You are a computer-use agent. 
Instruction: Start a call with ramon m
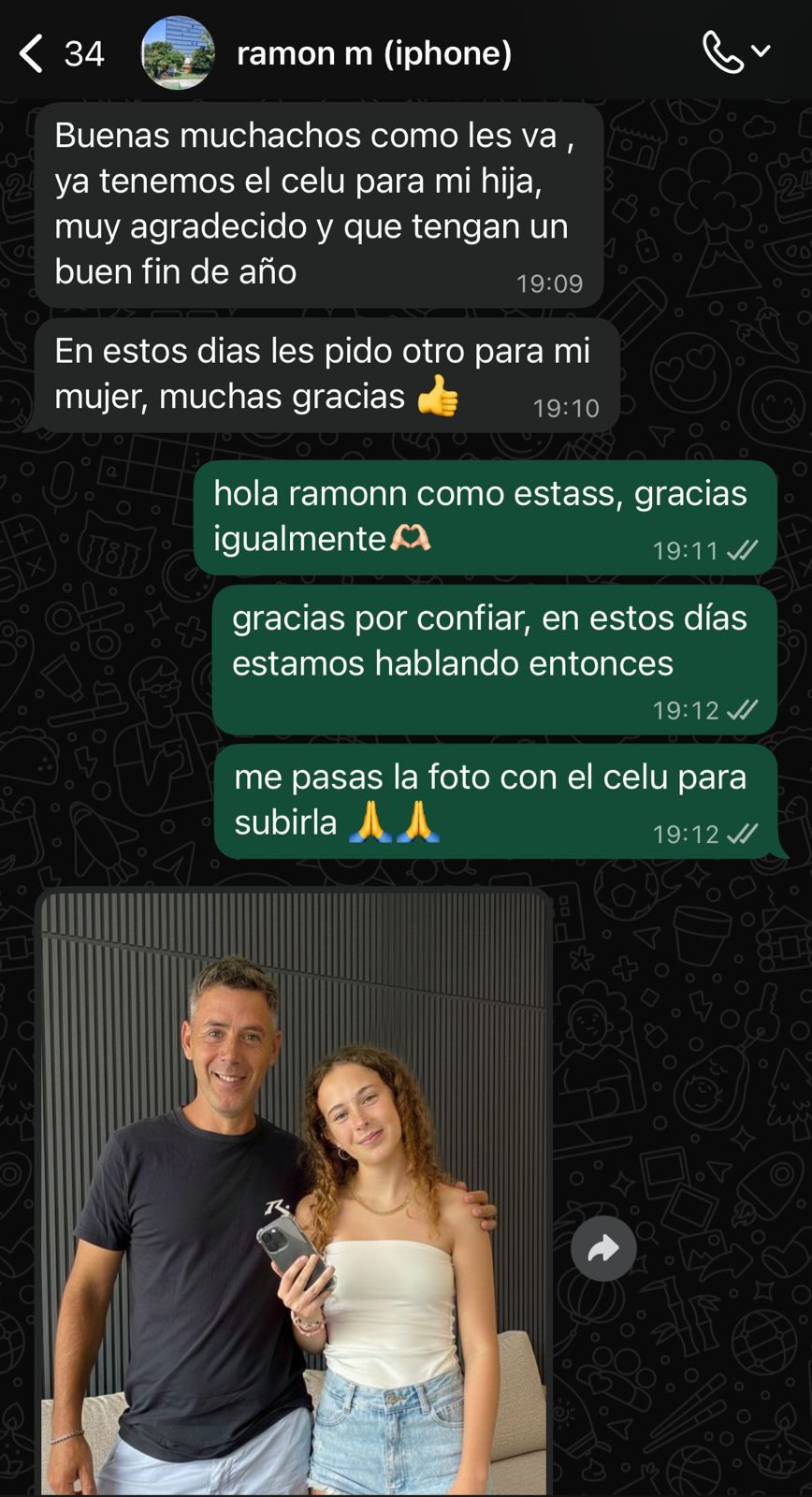[723, 52]
